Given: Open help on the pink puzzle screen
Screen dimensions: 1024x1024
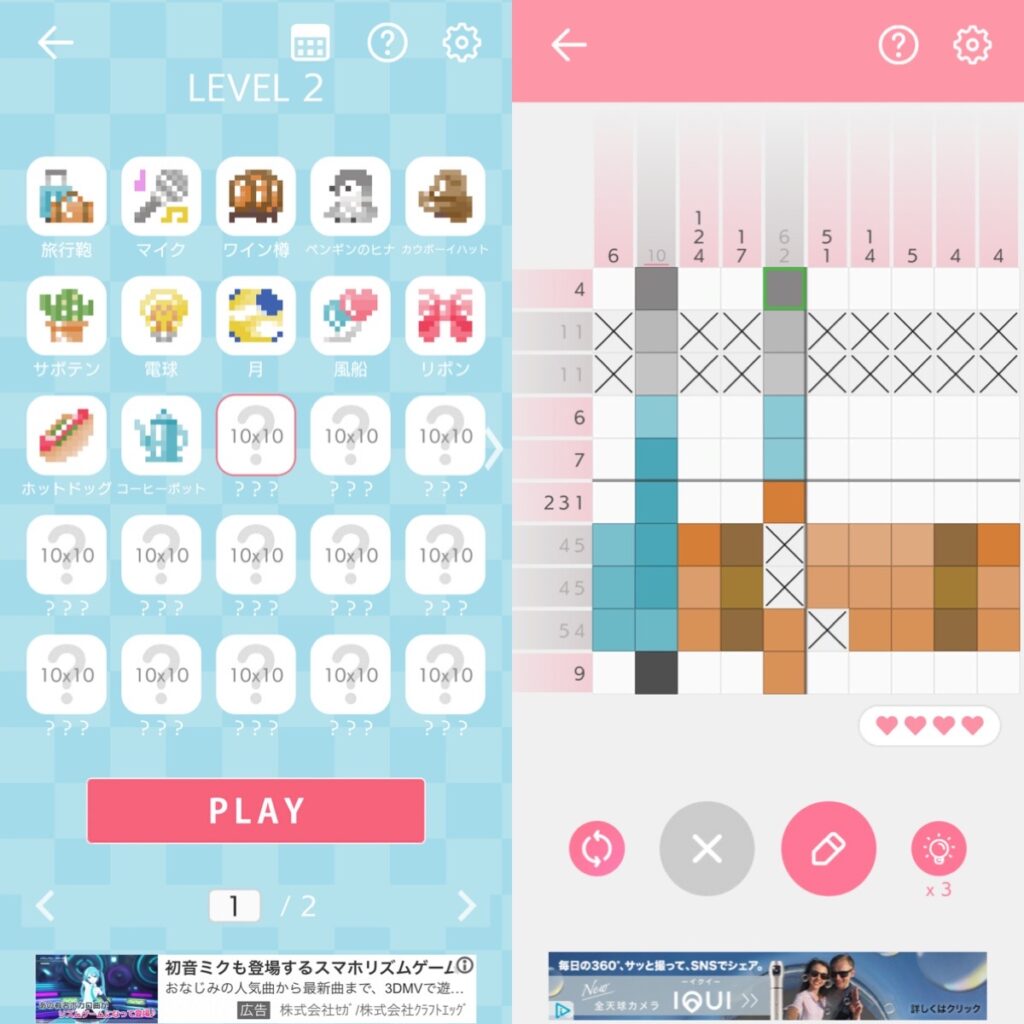Looking at the screenshot, I should click(898, 44).
